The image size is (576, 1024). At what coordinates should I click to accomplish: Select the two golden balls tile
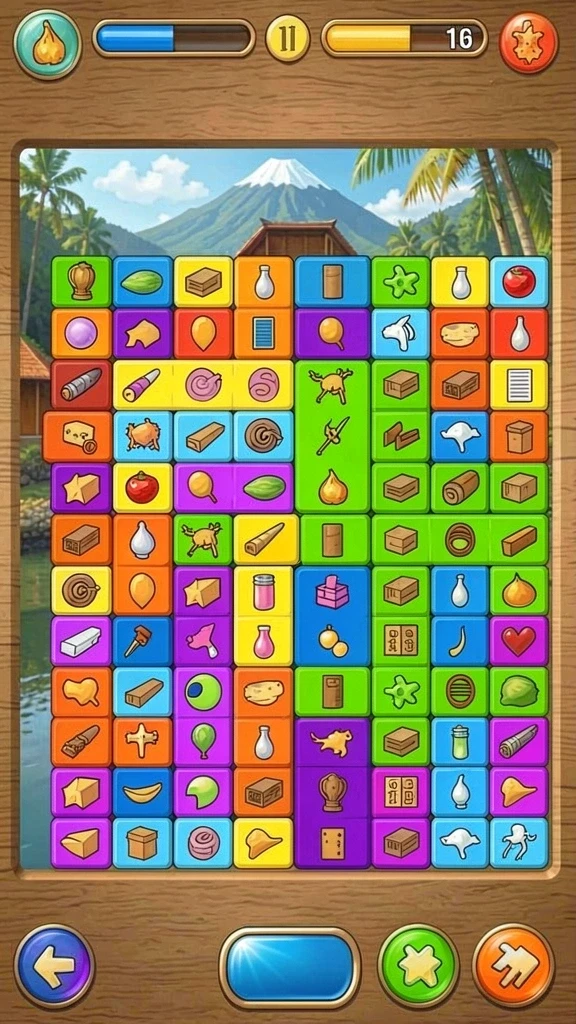coord(332,641)
